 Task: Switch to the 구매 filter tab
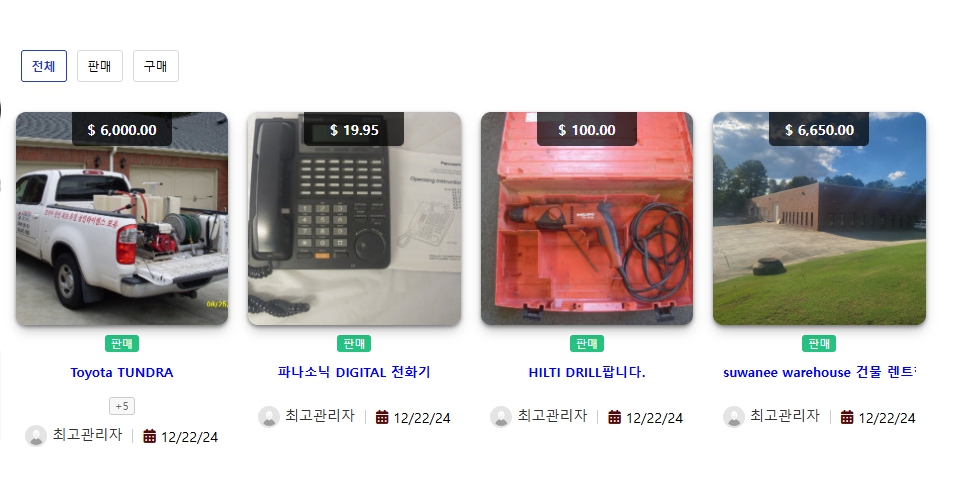[155, 66]
